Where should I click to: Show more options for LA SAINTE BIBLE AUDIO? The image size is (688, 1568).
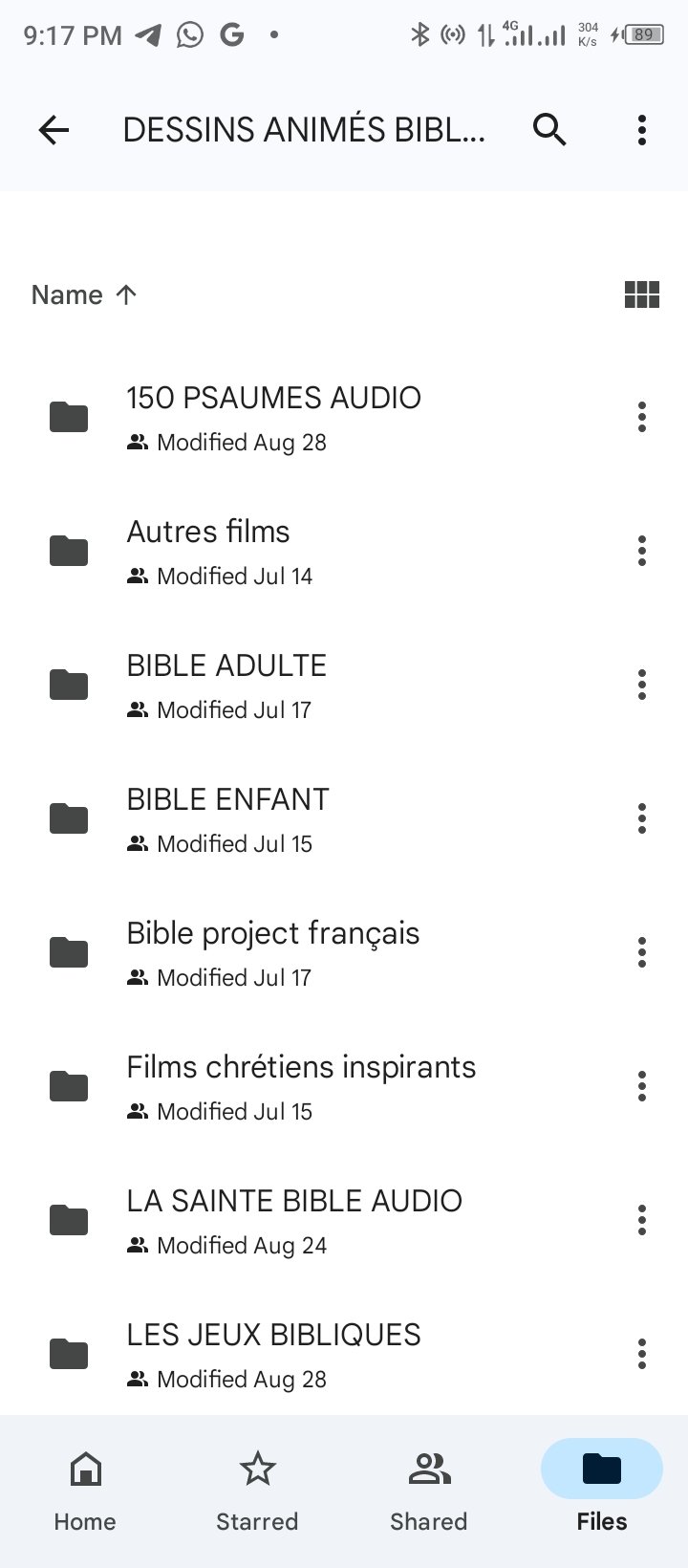(642, 1220)
